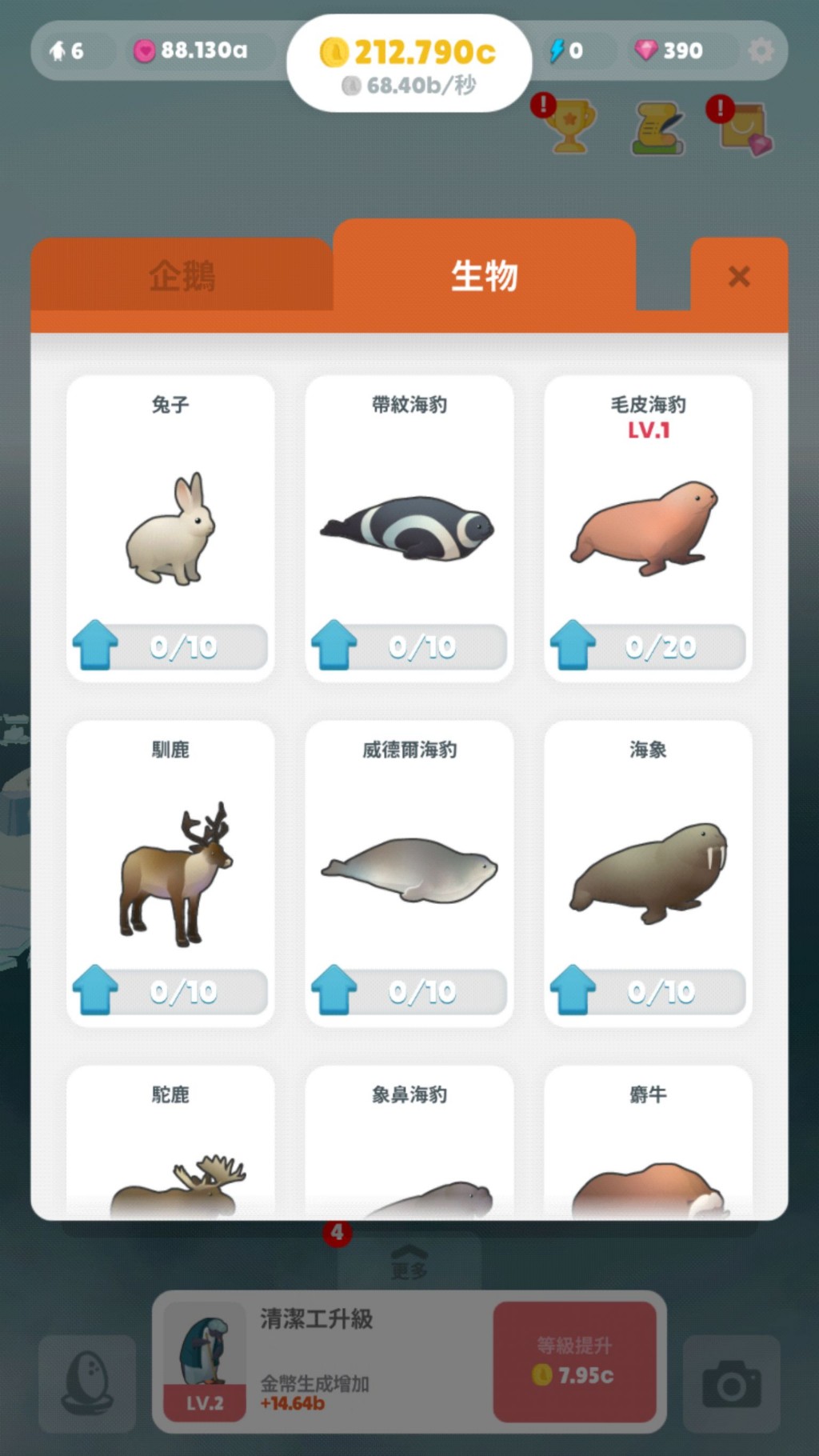Screen dimensions: 819x1456
Task: Upgrade the 兔子 creature
Action: (95, 645)
